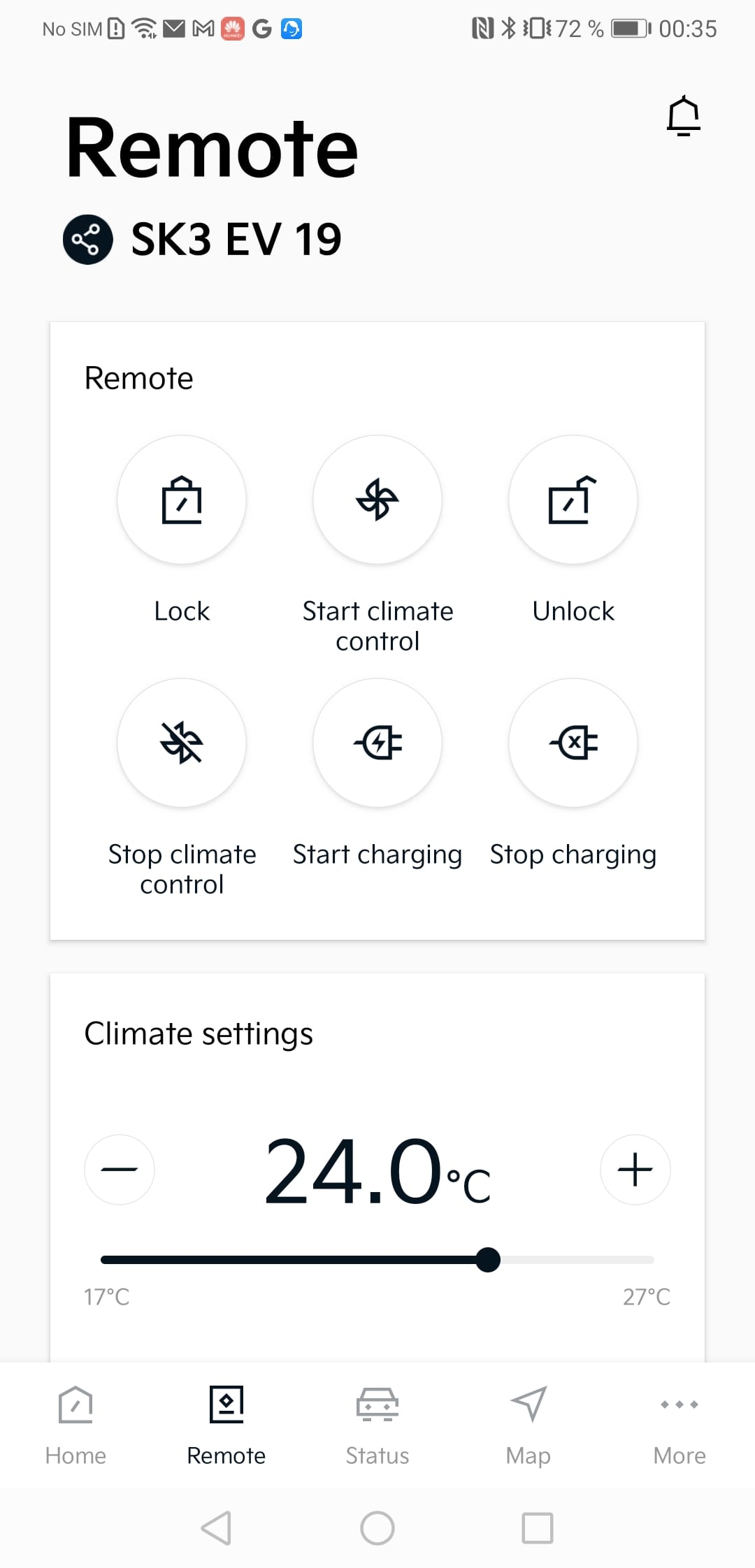Tap the 17°C label on the slider
This screenshot has width=755, height=1568.
coord(105,1296)
